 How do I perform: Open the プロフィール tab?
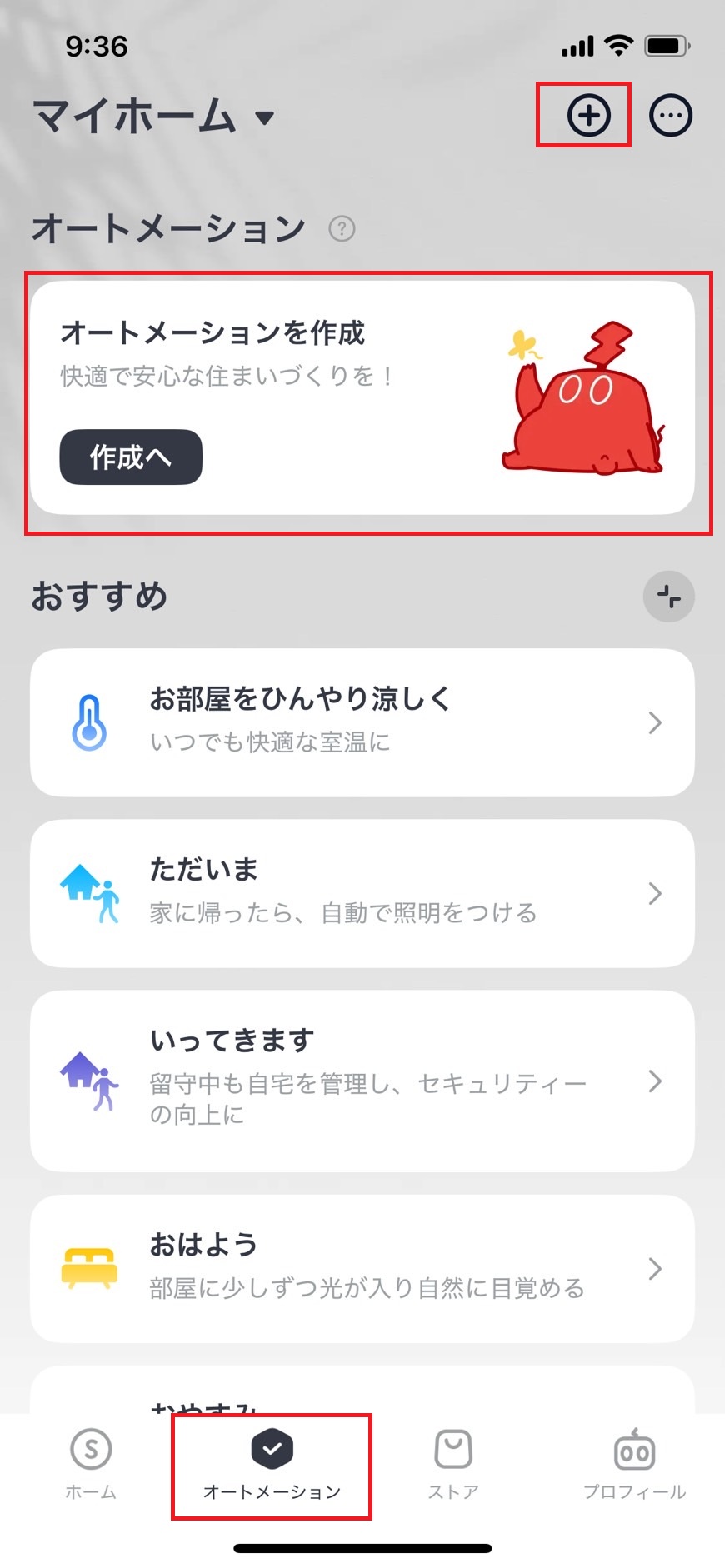[634, 1465]
